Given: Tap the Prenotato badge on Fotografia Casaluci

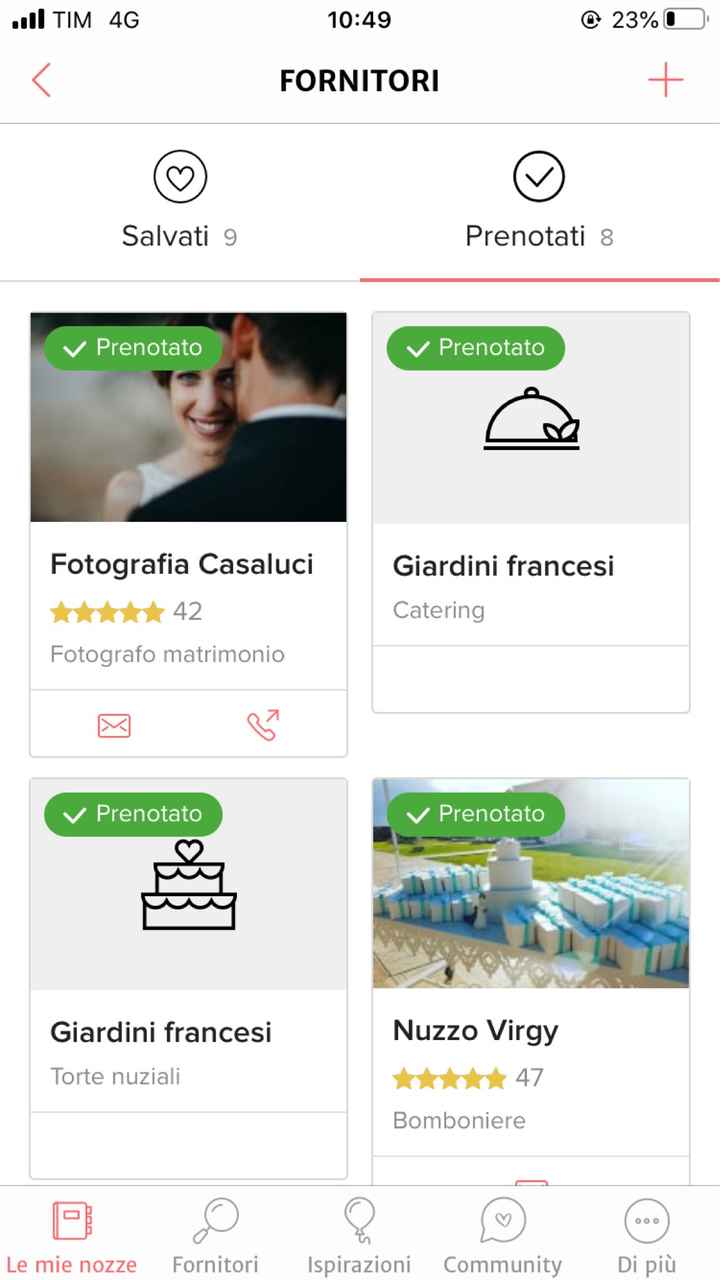Looking at the screenshot, I should click(132, 348).
